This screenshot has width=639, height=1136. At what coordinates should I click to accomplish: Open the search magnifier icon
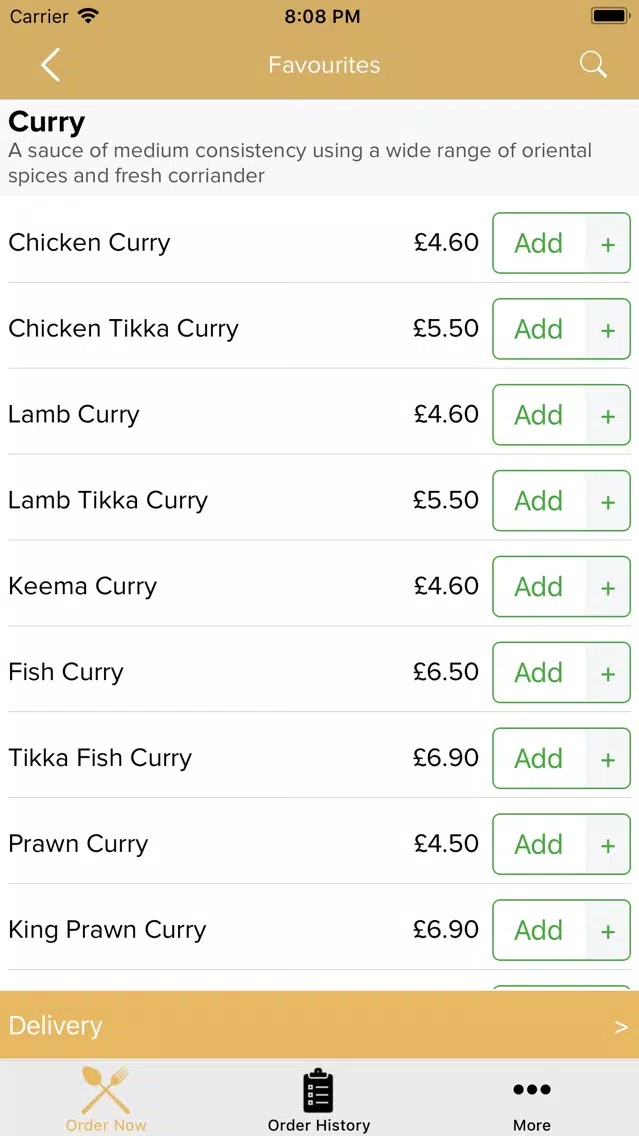pyautogui.click(x=593, y=64)
